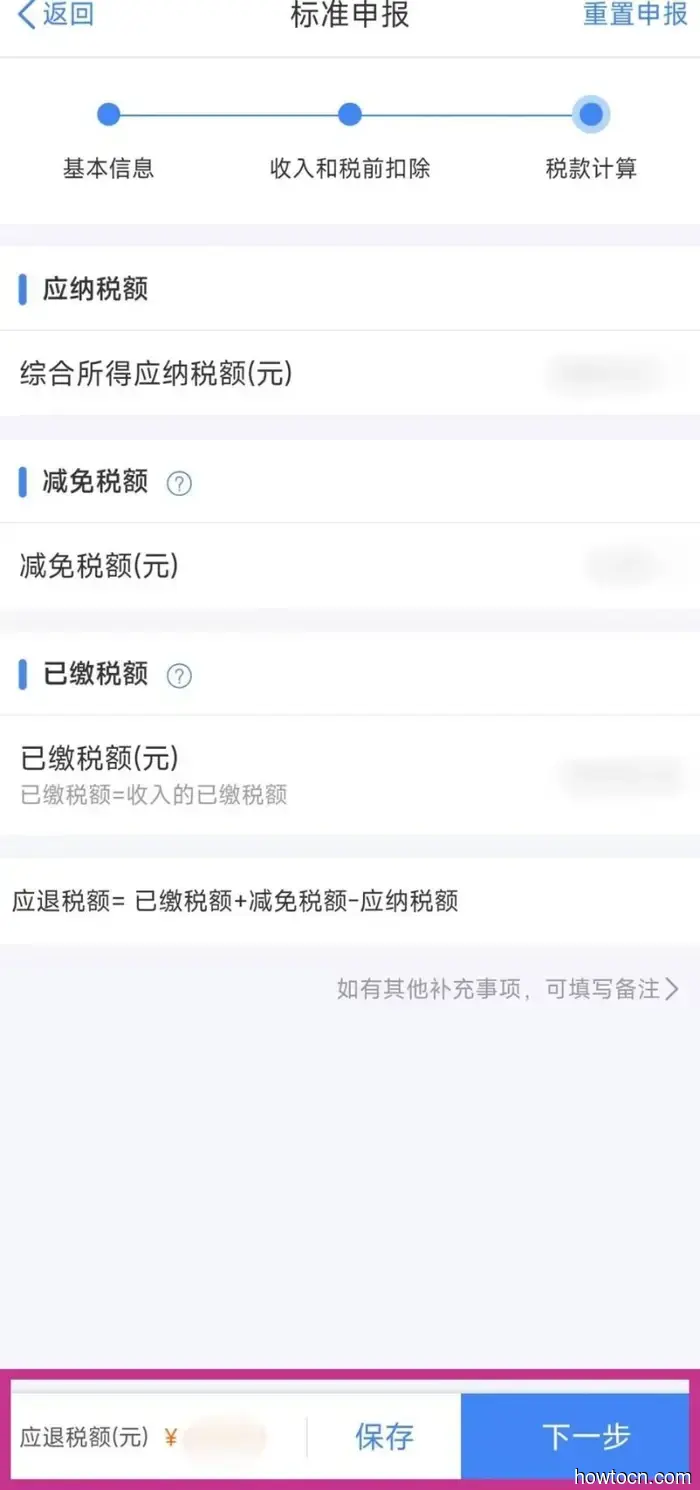700x1490 pixels.
Task: Save the declaration with 保存
Action: (x=384, y=1437)
